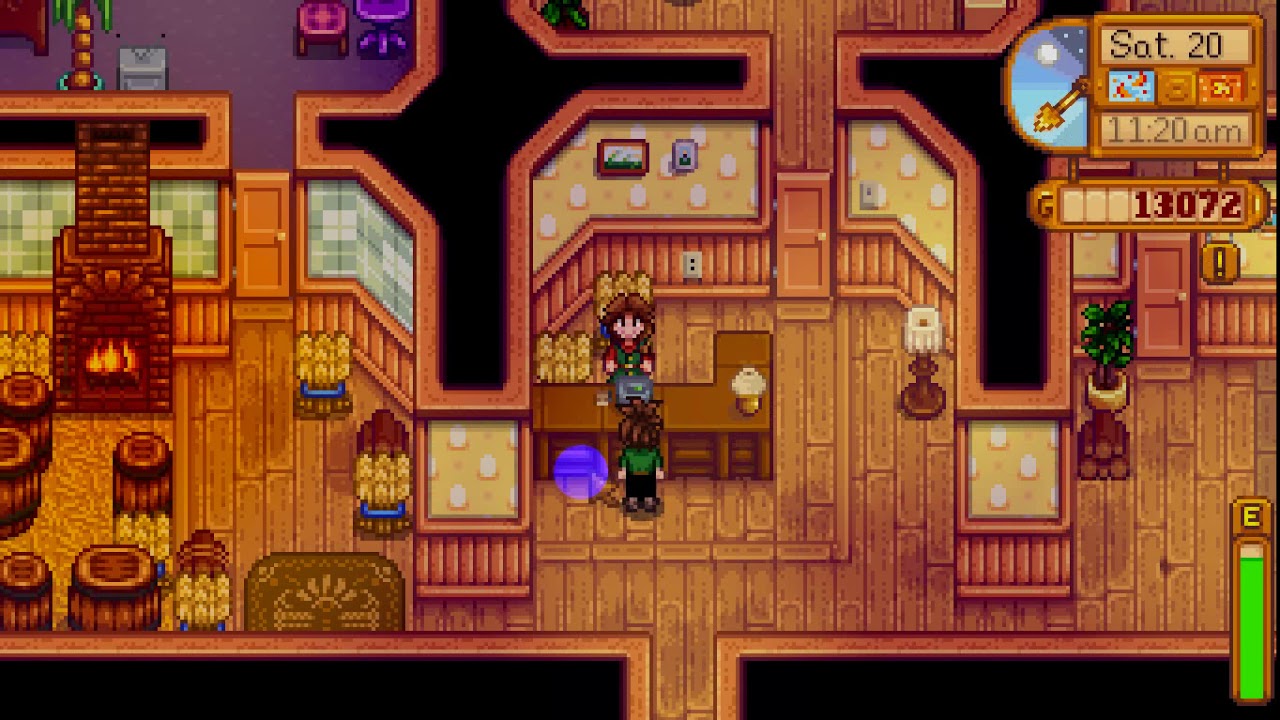Talk to the shopkeeper behind the counter
The image size is (1280, 720).
(628, 337)
